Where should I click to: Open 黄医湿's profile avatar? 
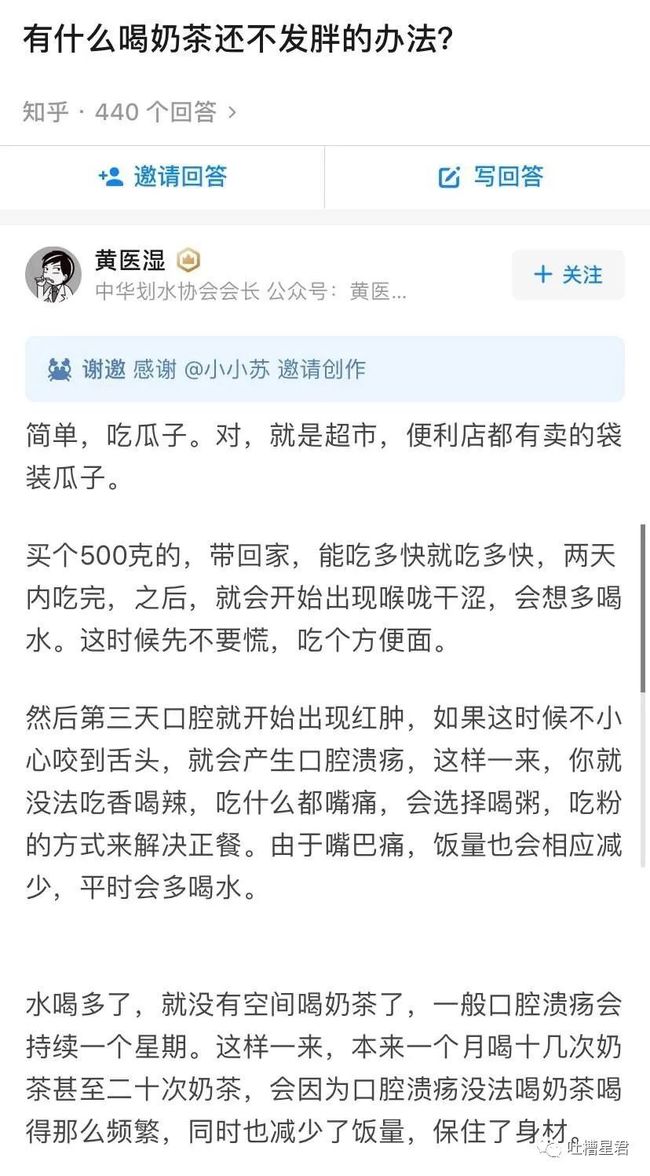(x=53, y=274)
